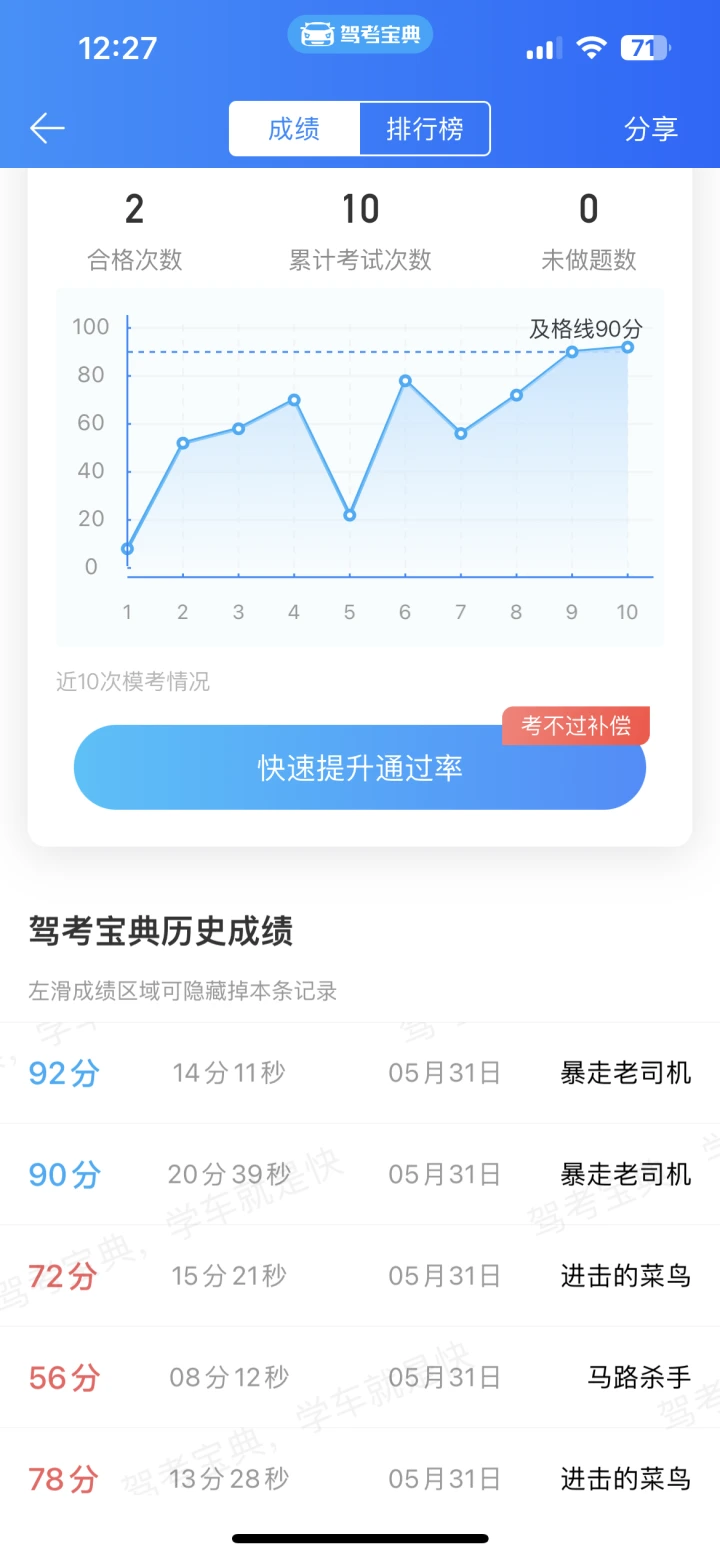Open the 90分 score record
The height and width of the screenshot is (1558, 720).
(360, 1174)
